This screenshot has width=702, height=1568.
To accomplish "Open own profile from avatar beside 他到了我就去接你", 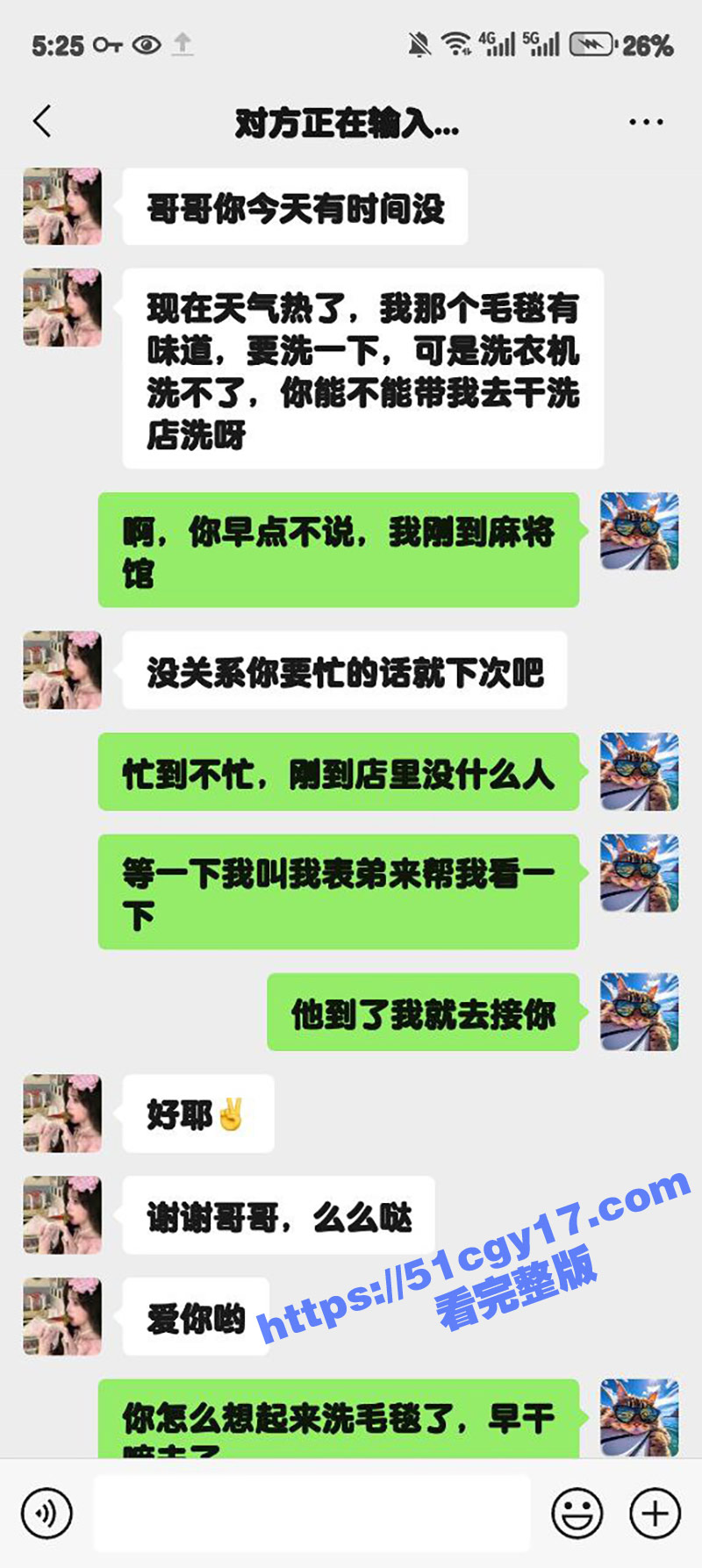I will pos(639,1012).
